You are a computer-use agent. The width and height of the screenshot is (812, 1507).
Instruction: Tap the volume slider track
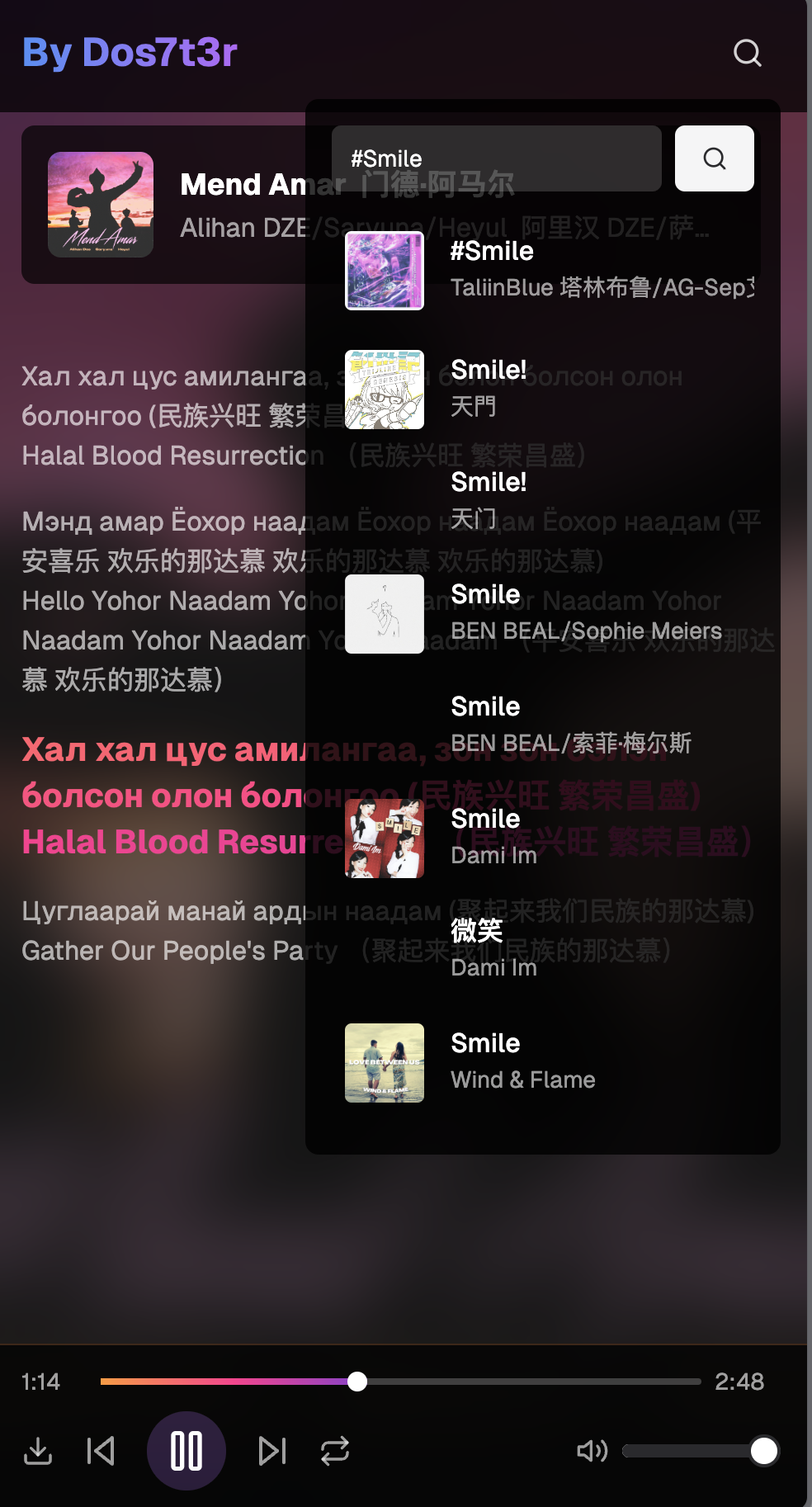tap(693, 1451)
